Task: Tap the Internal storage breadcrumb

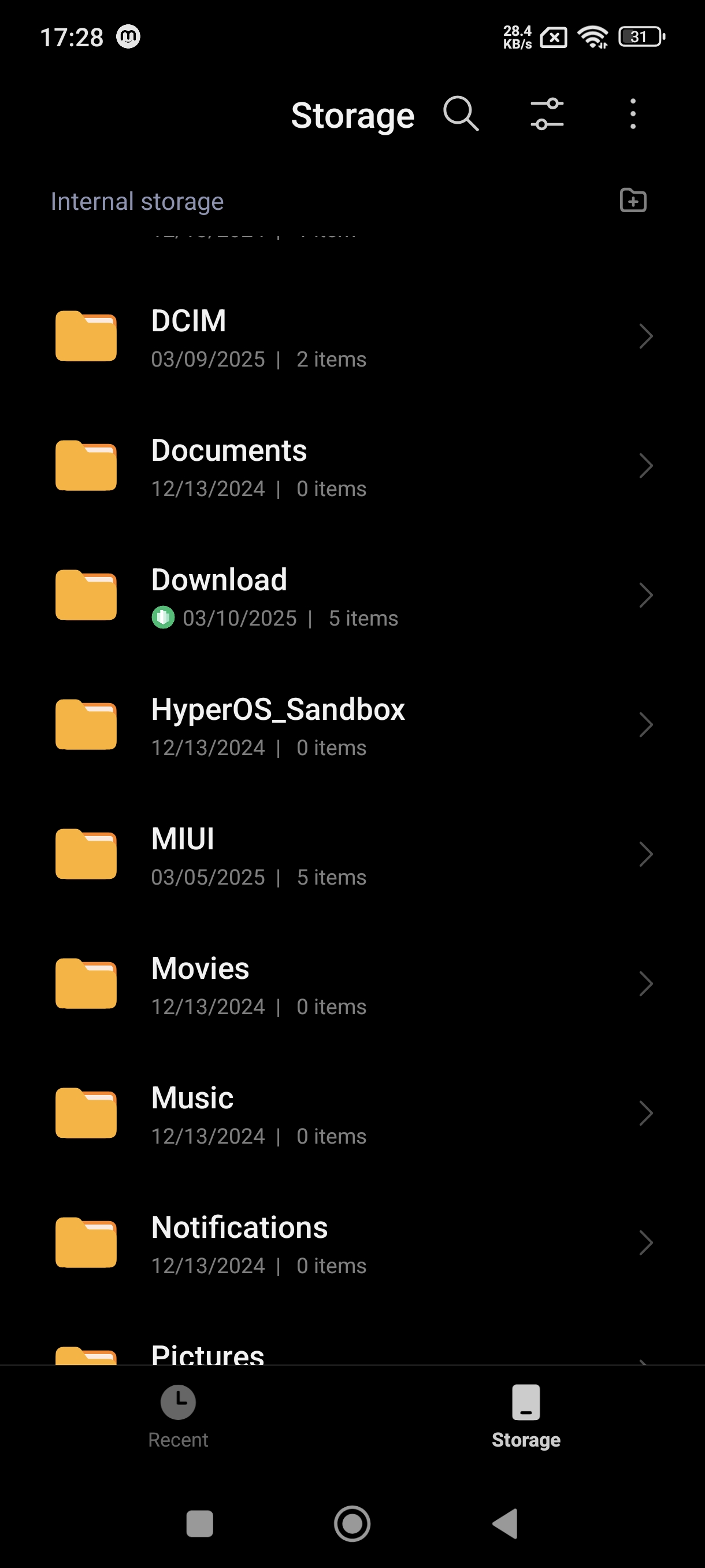Action: (x=137, y=201)
